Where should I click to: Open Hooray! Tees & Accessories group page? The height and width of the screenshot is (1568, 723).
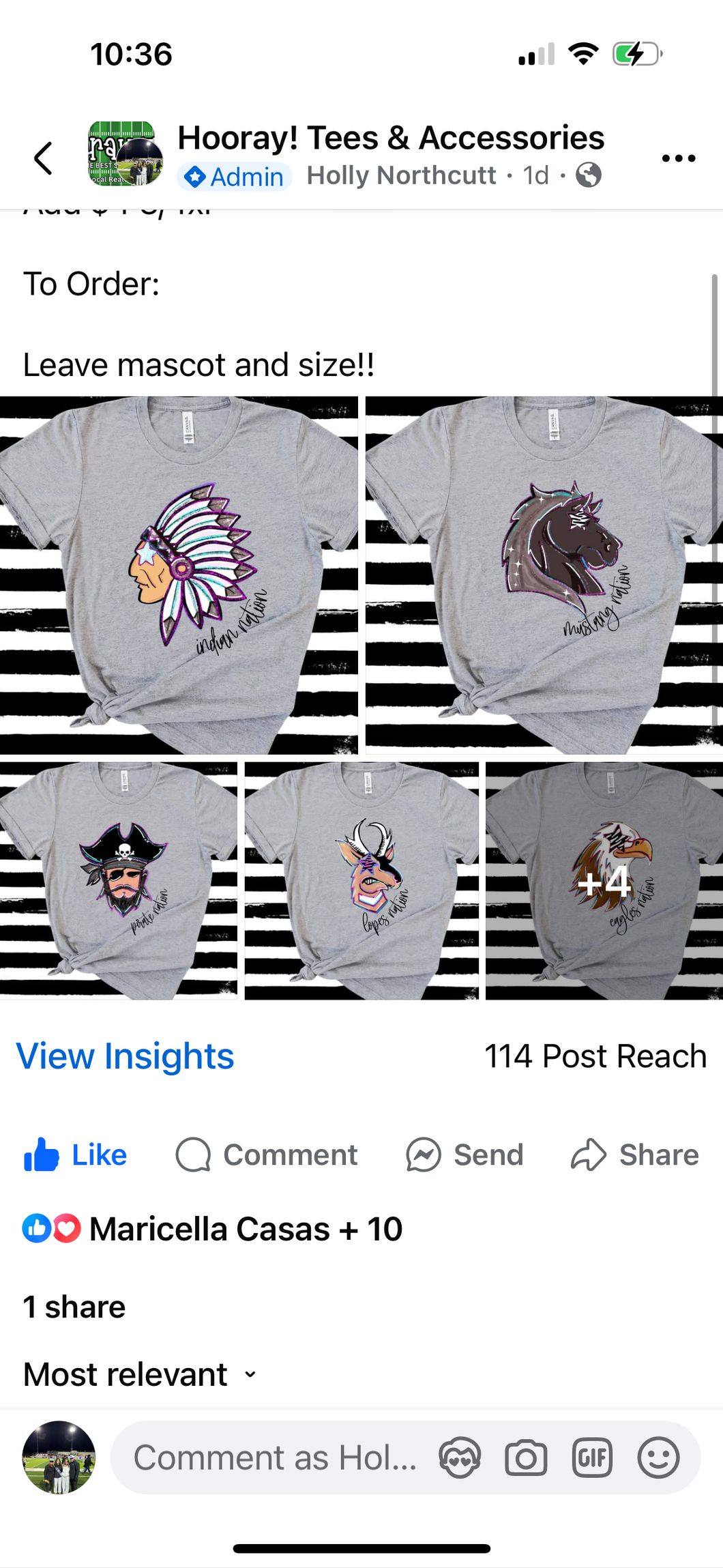coord(390,138)
